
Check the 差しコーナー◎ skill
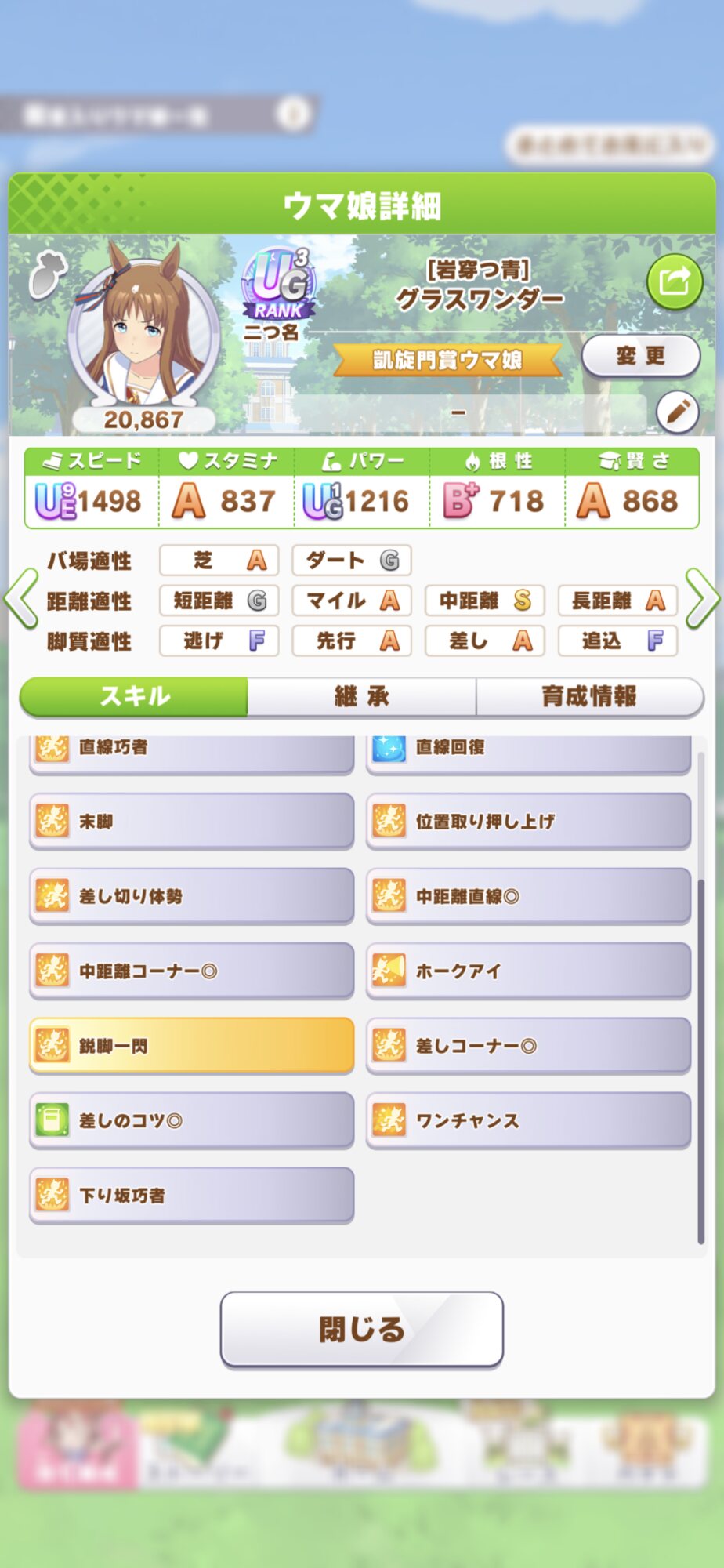528,1045
